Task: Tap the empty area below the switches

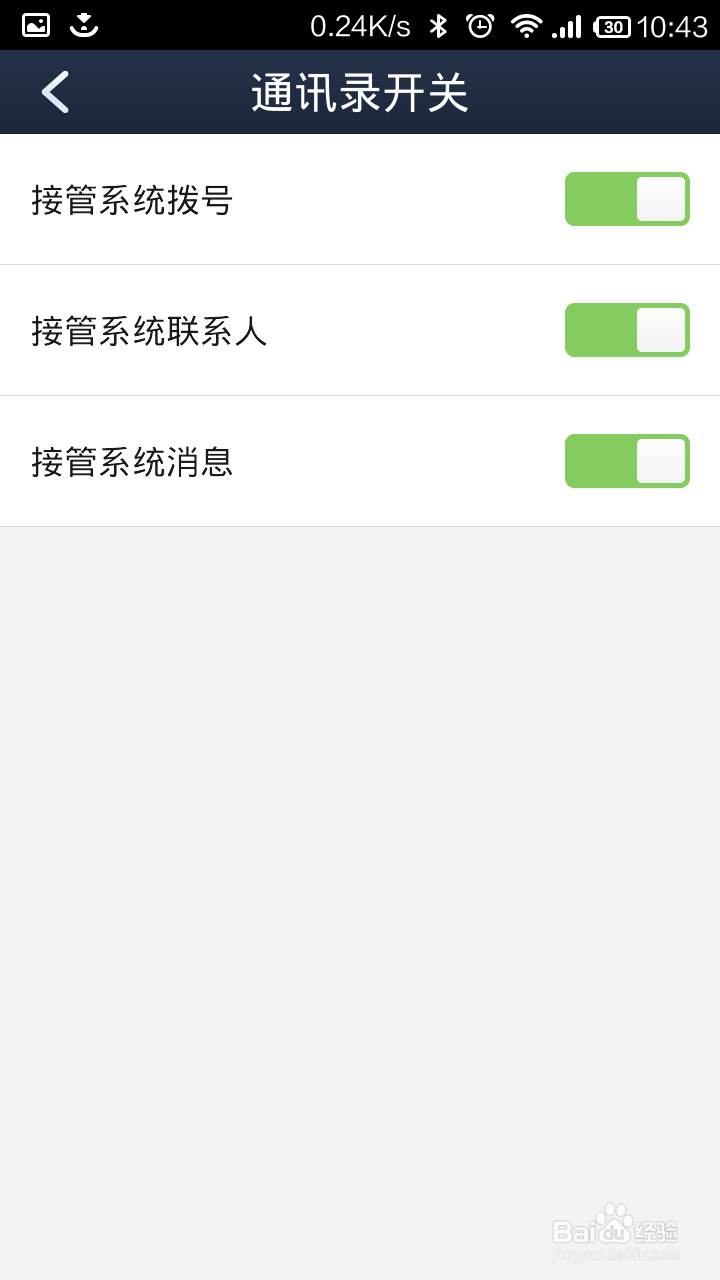Action: pyautogui.click(x=360, y=800)
